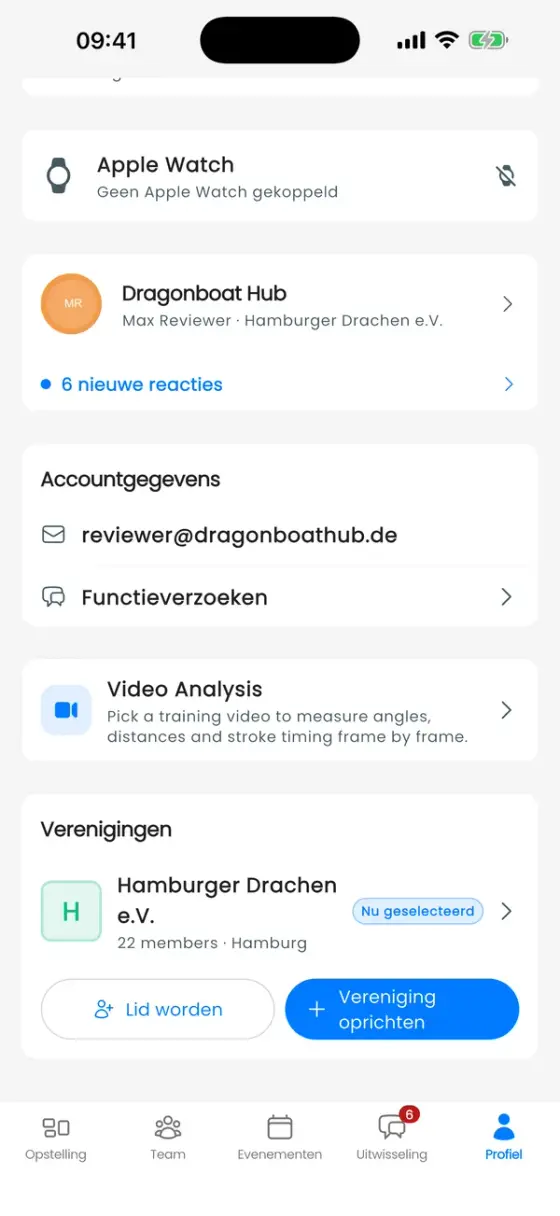Open Functieverzoeken
Viewport: 560px width, 1216px height.
279,597
